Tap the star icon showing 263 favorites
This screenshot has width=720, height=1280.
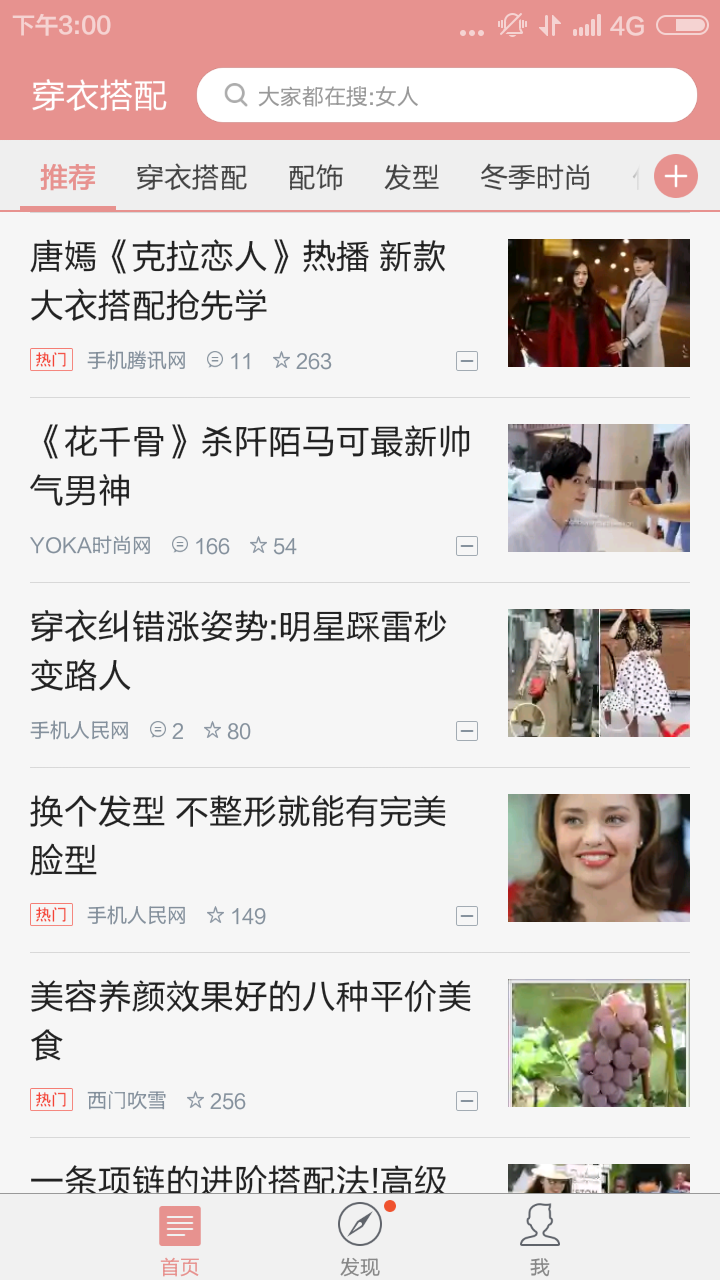pyautogui.click(x=282, y=361)
